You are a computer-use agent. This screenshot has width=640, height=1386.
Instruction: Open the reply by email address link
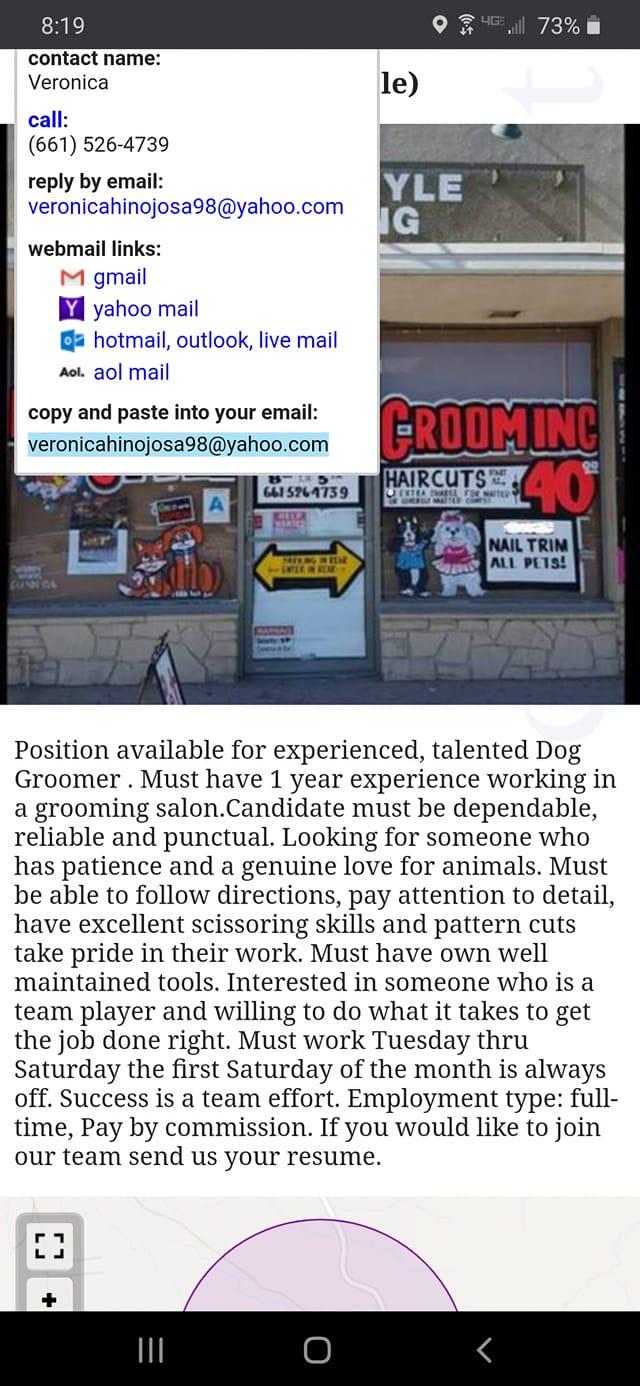(x=186, y=207)
